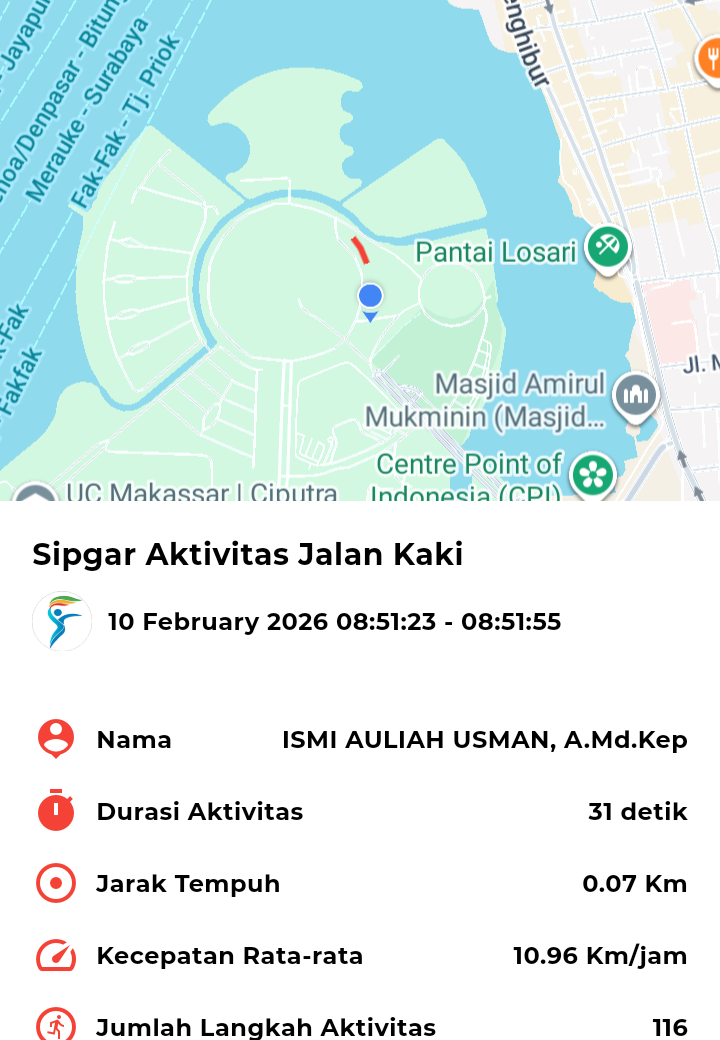Tap the Centre Point of Indonesia marker
This screenshot has width=720, height=1040.
click(x=592, y=474)
